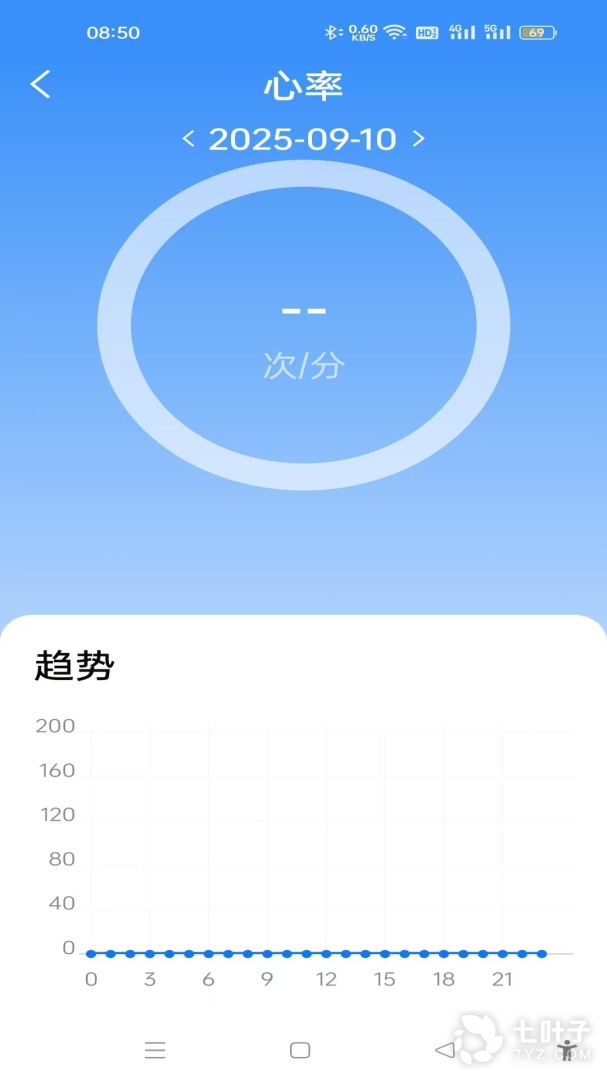Advance to the next day's heart rate
607x1080 pixels.
point(419,139)
